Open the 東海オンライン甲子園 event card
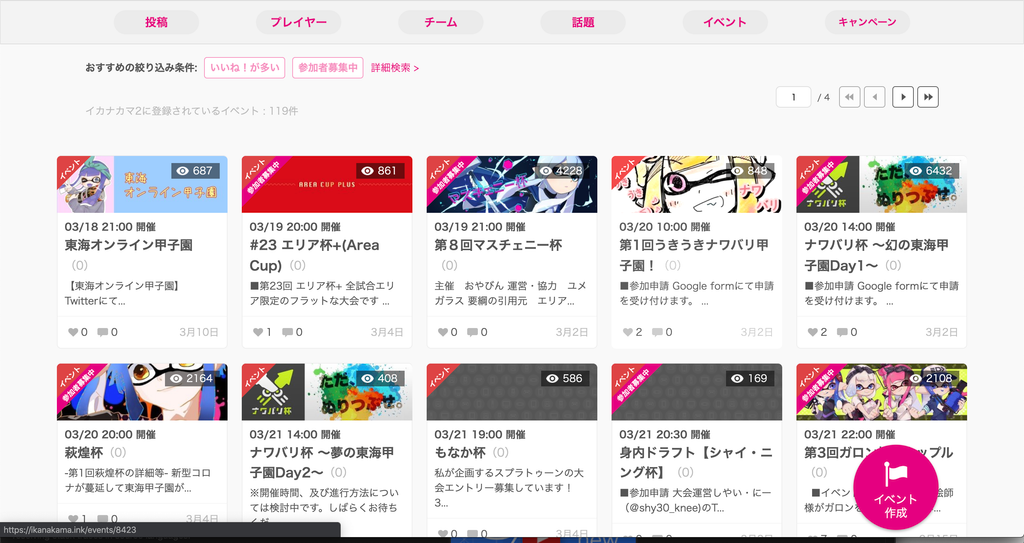The height and width of the screenshot is (543, 1024). point(128,245)
